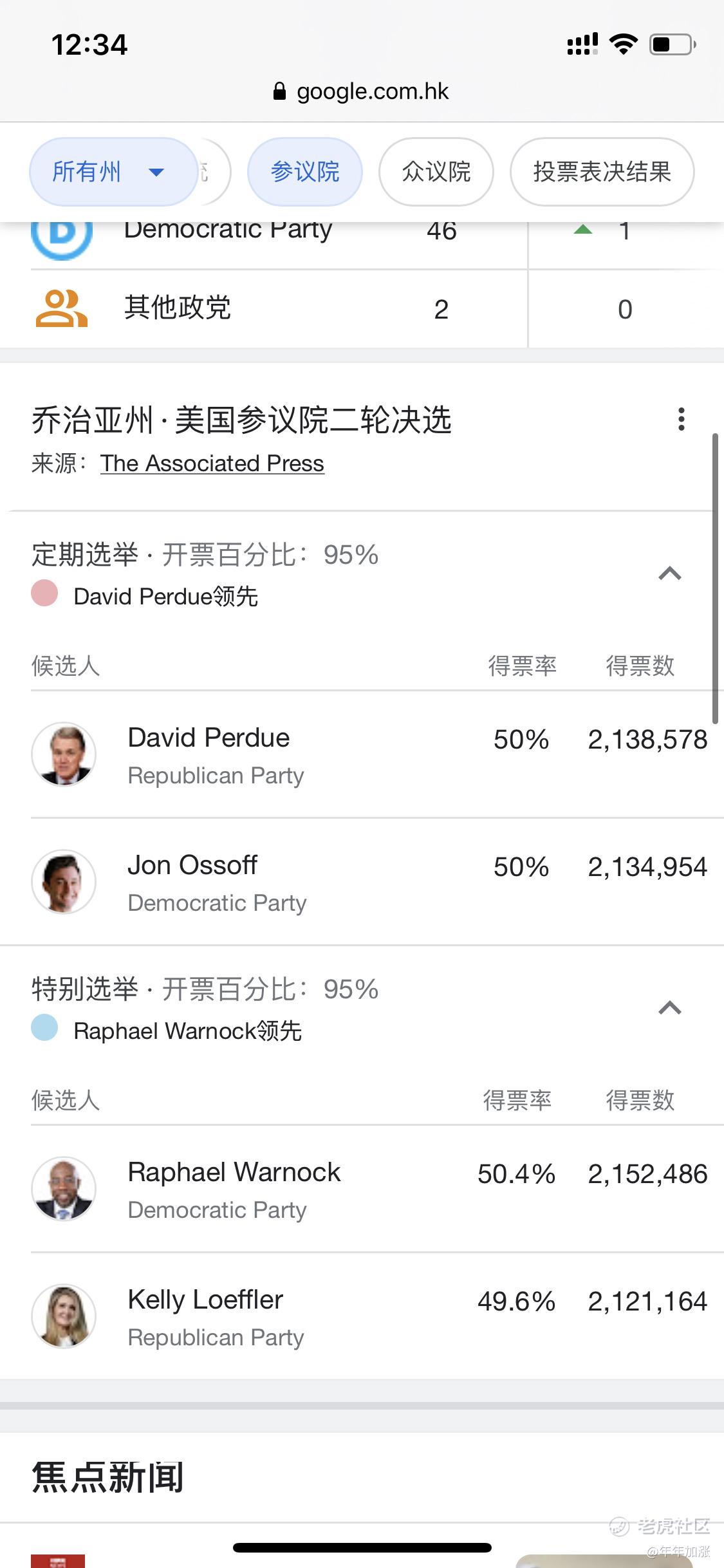The image size is (724, 1568).
Task: Open the 投票表决结果 chip
Action: pyautogui.click(x=602, y=172)
